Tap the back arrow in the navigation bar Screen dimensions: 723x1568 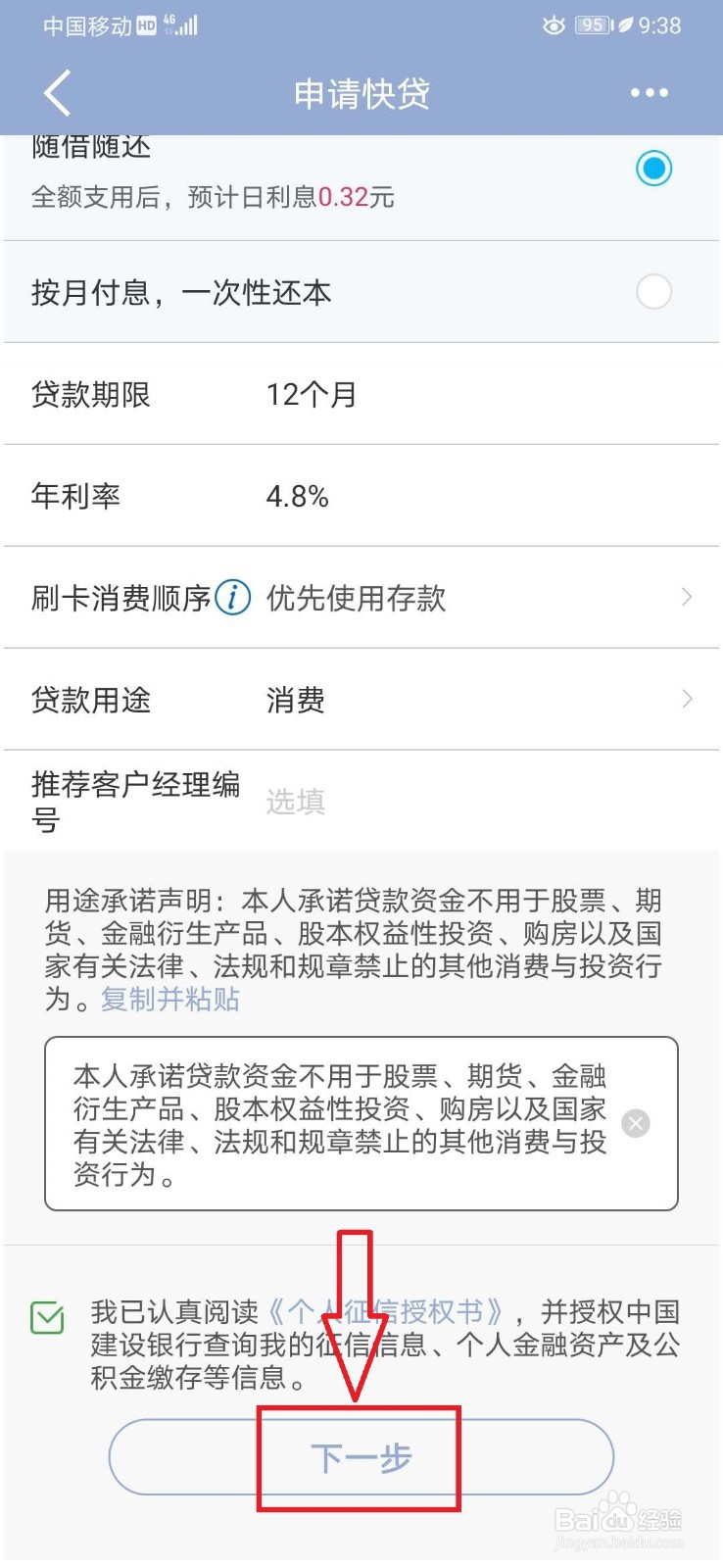click(56, 92)
